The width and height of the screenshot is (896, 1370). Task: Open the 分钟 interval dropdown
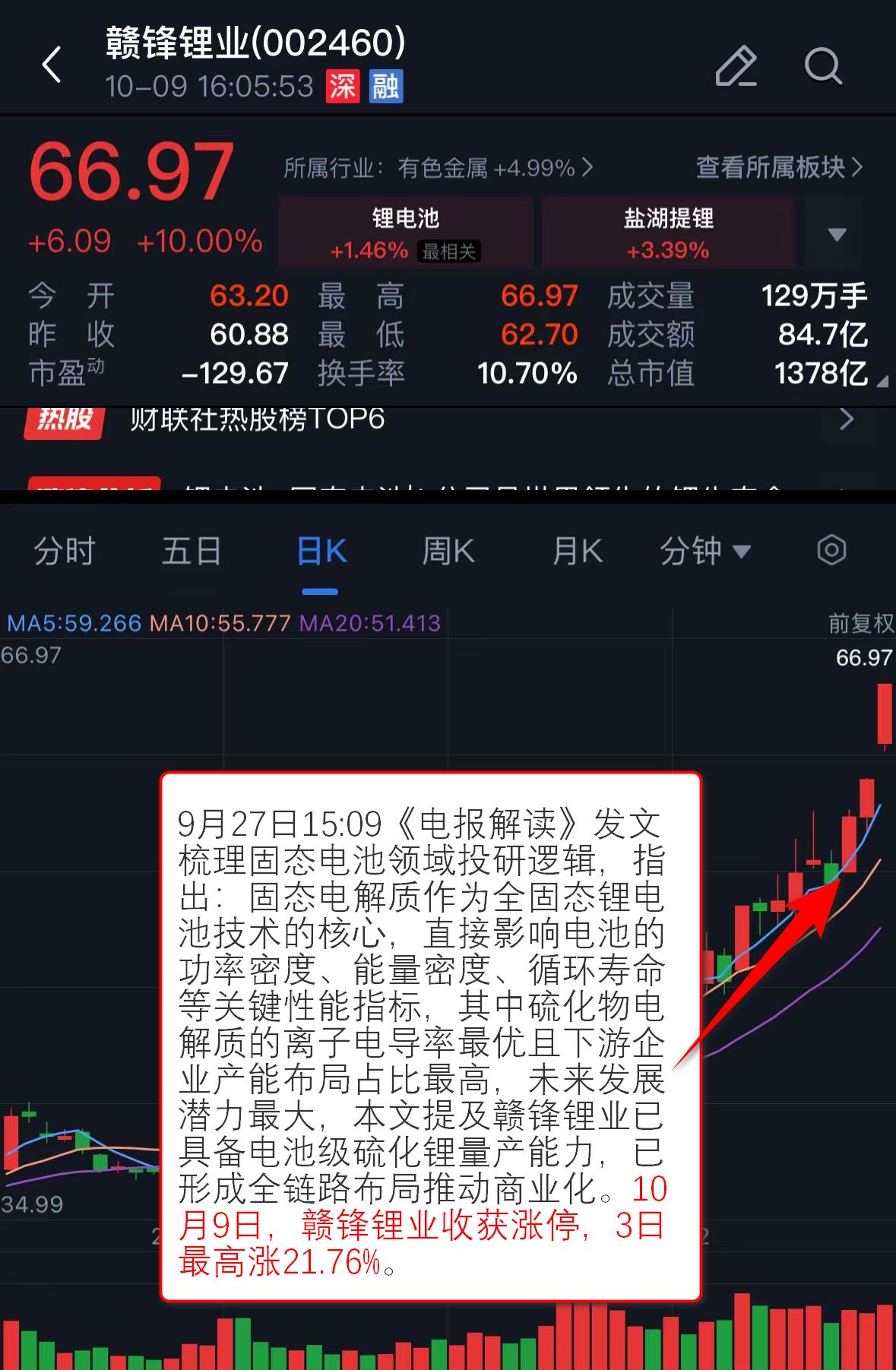(704, 551)
